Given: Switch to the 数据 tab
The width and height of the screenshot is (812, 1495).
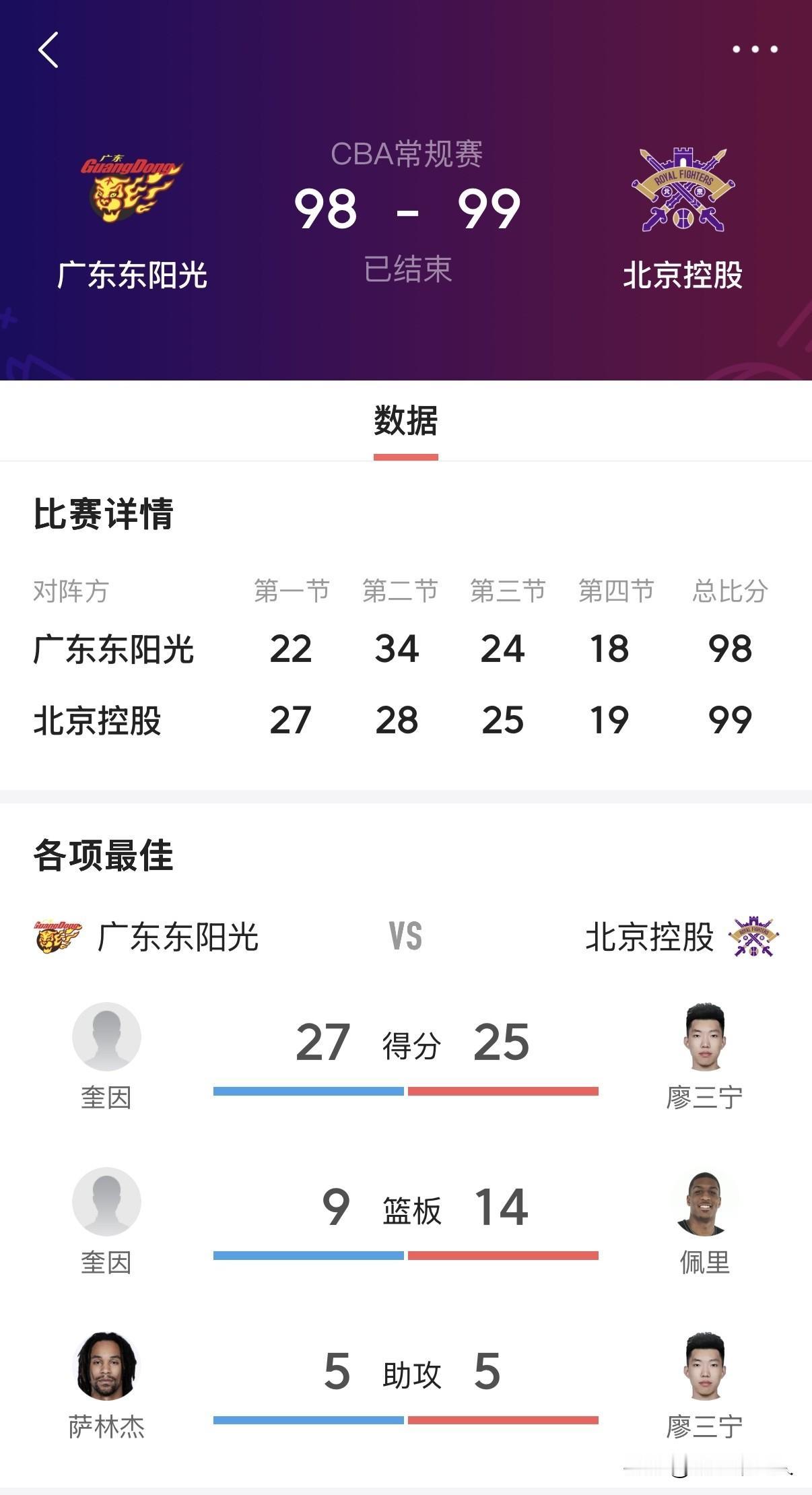Looking at the screenshot, I should [405, 420].
